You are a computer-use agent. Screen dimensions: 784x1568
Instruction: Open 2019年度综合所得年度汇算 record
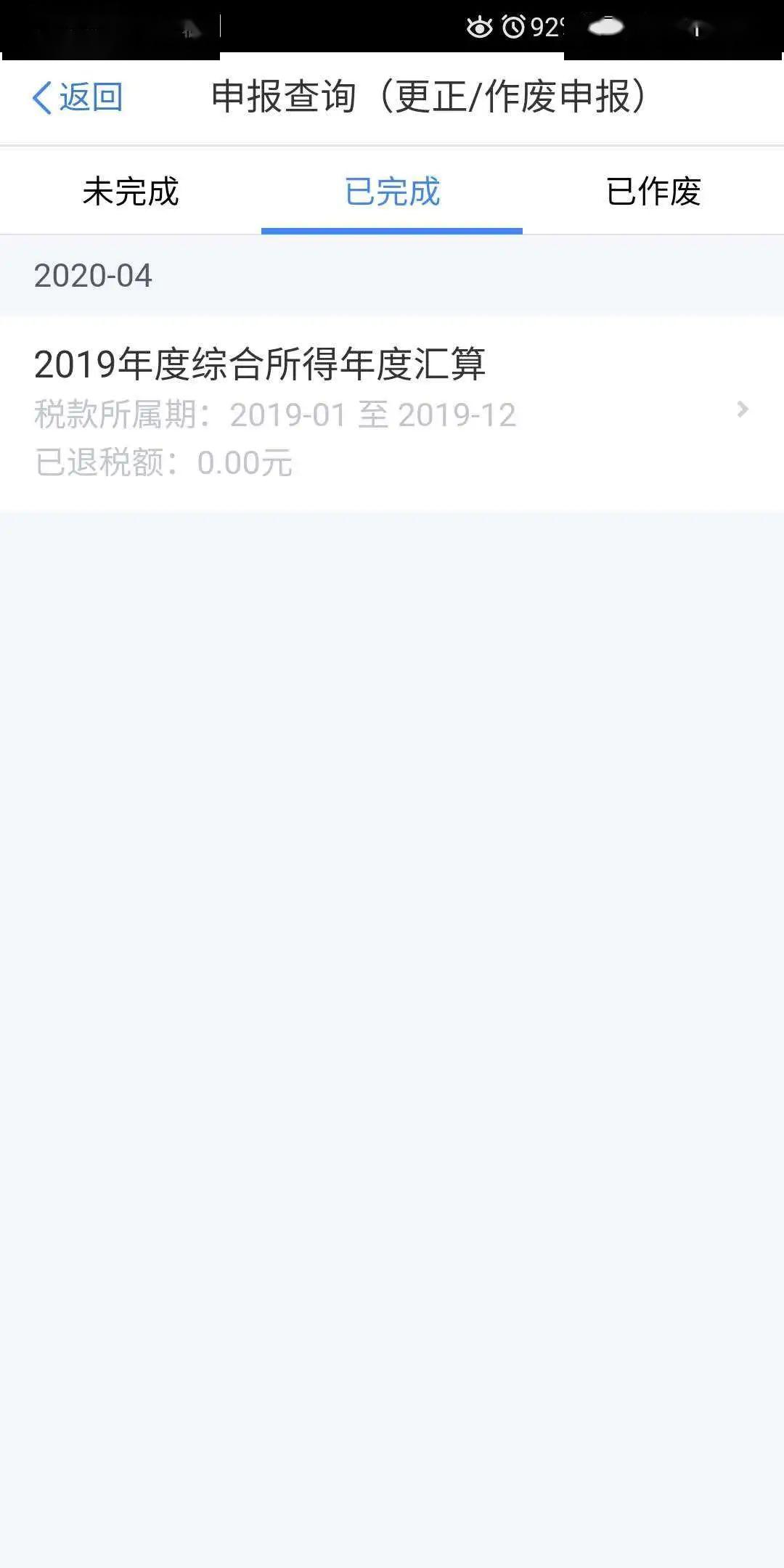(x=392, y=413)
